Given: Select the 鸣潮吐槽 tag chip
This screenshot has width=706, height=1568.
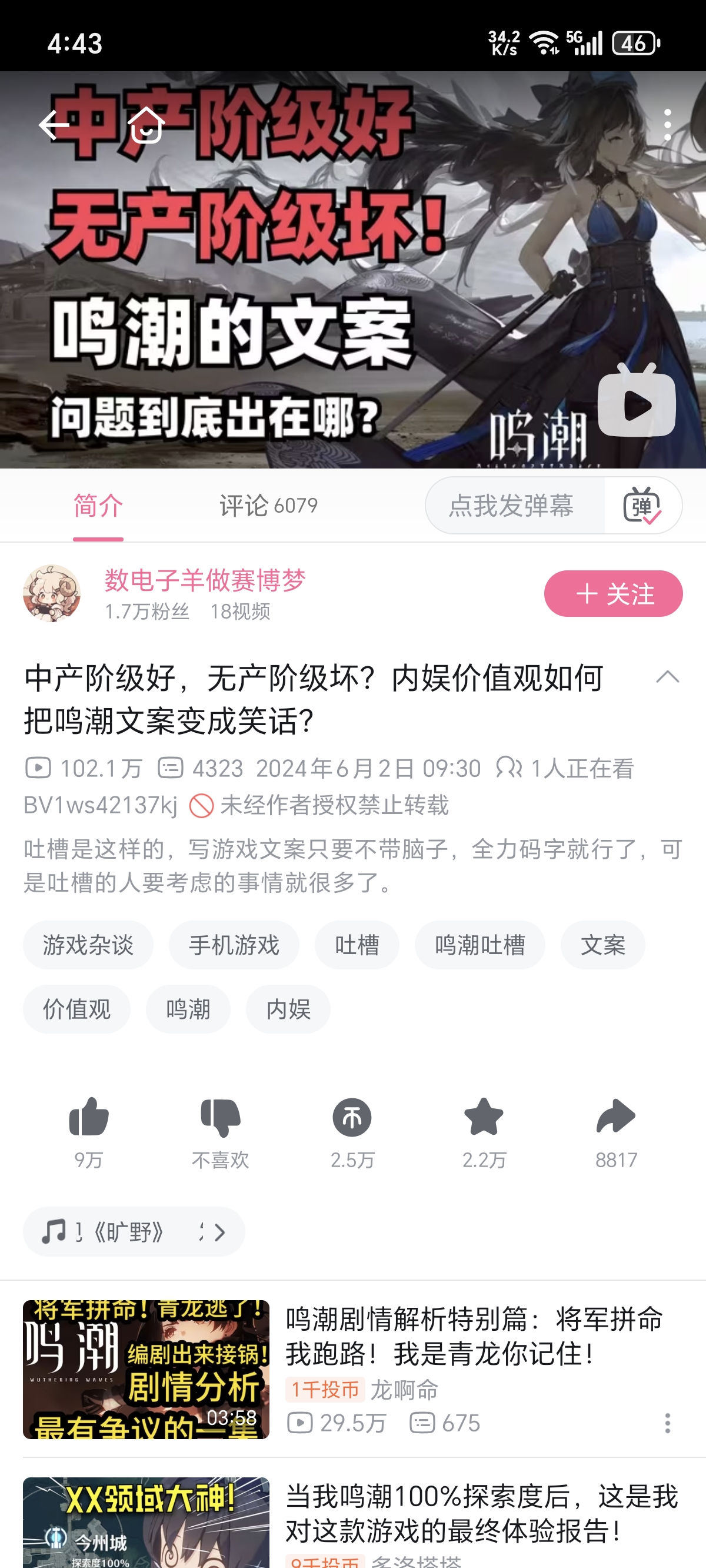Looking at the screenshot, I should pyautogui.click(x=479, y=945).
